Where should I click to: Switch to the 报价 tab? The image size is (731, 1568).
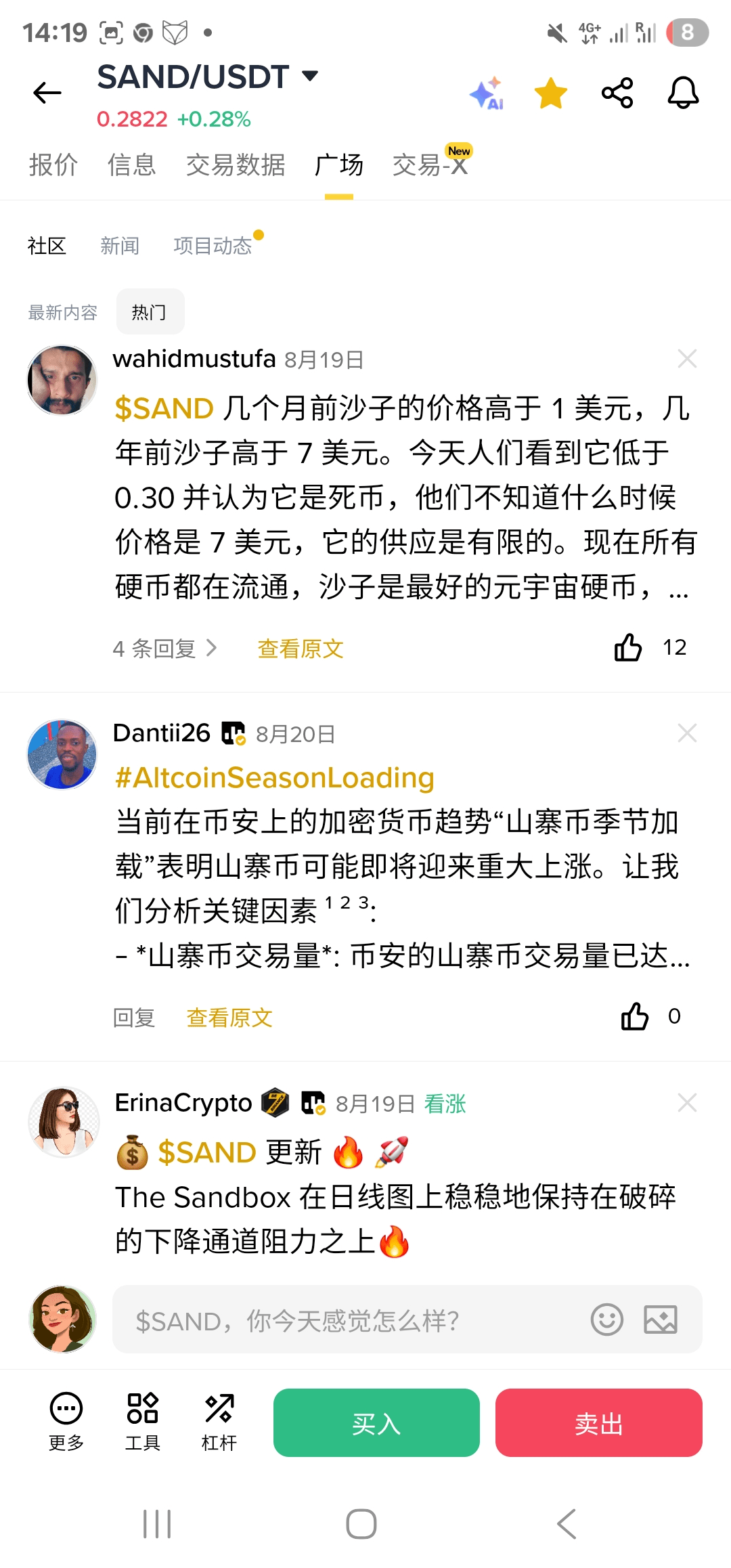point(53,165)
